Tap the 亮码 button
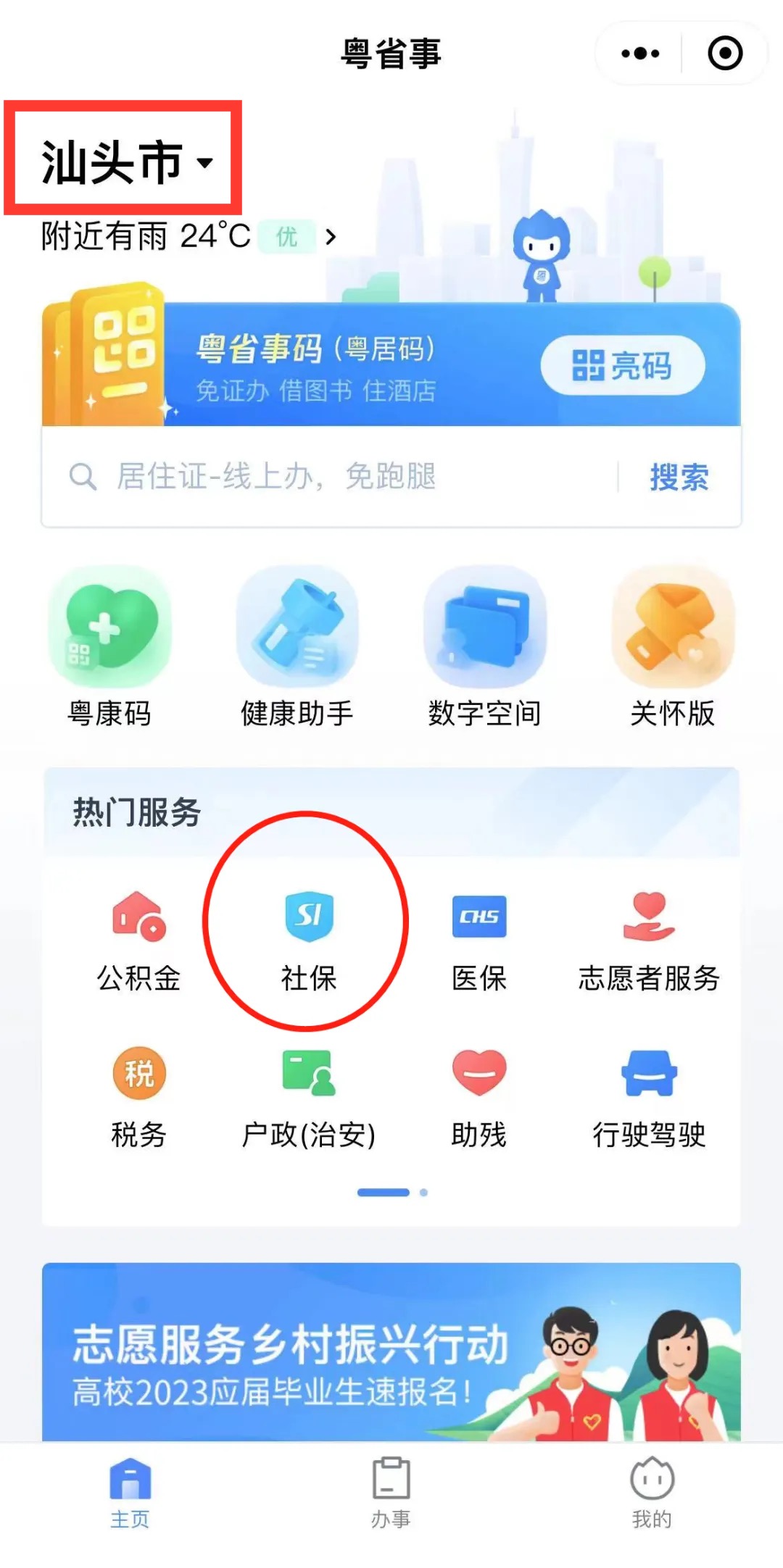This screenshot has height=1568, width=783. pyautogui.click(x=622, y=365)
